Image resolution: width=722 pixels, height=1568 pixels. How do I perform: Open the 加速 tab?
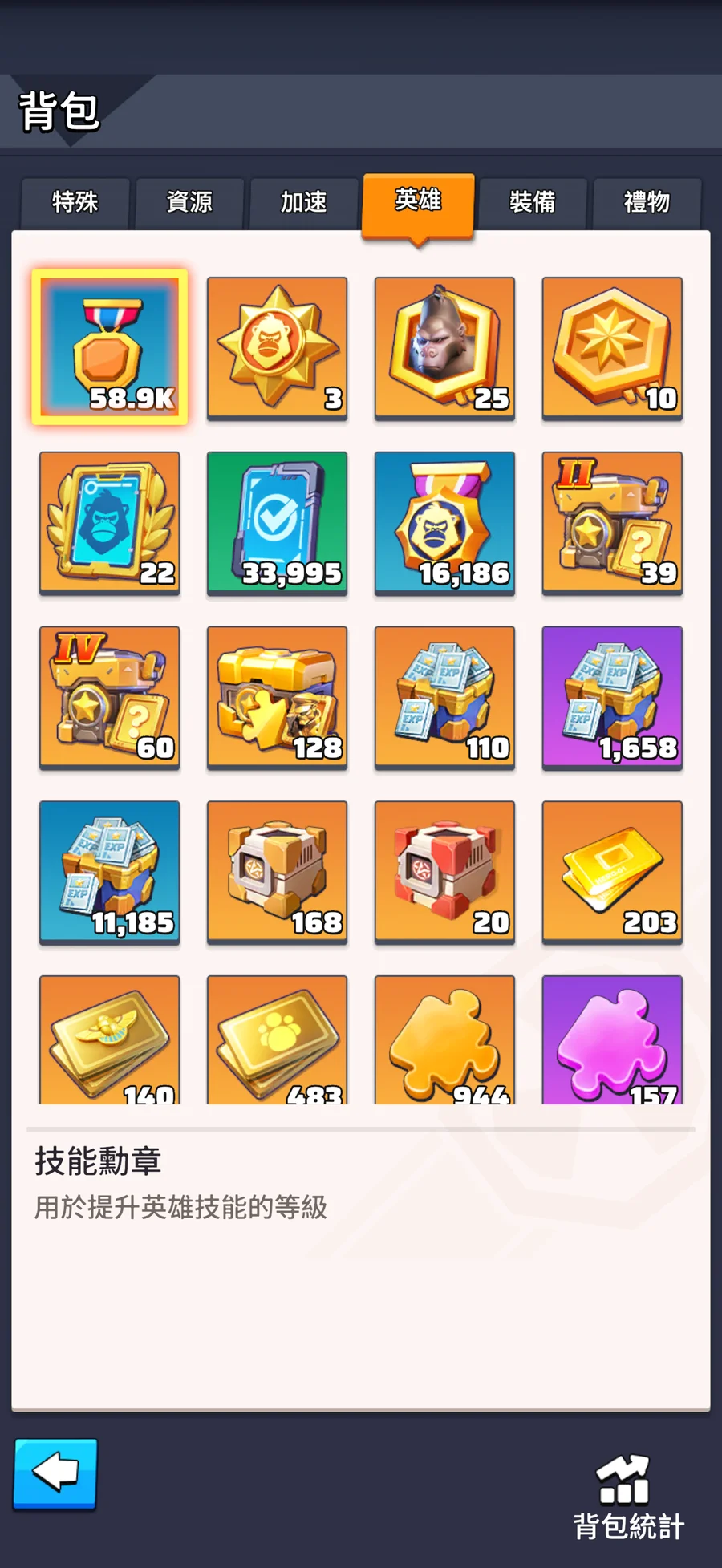(x=304, y=202)
